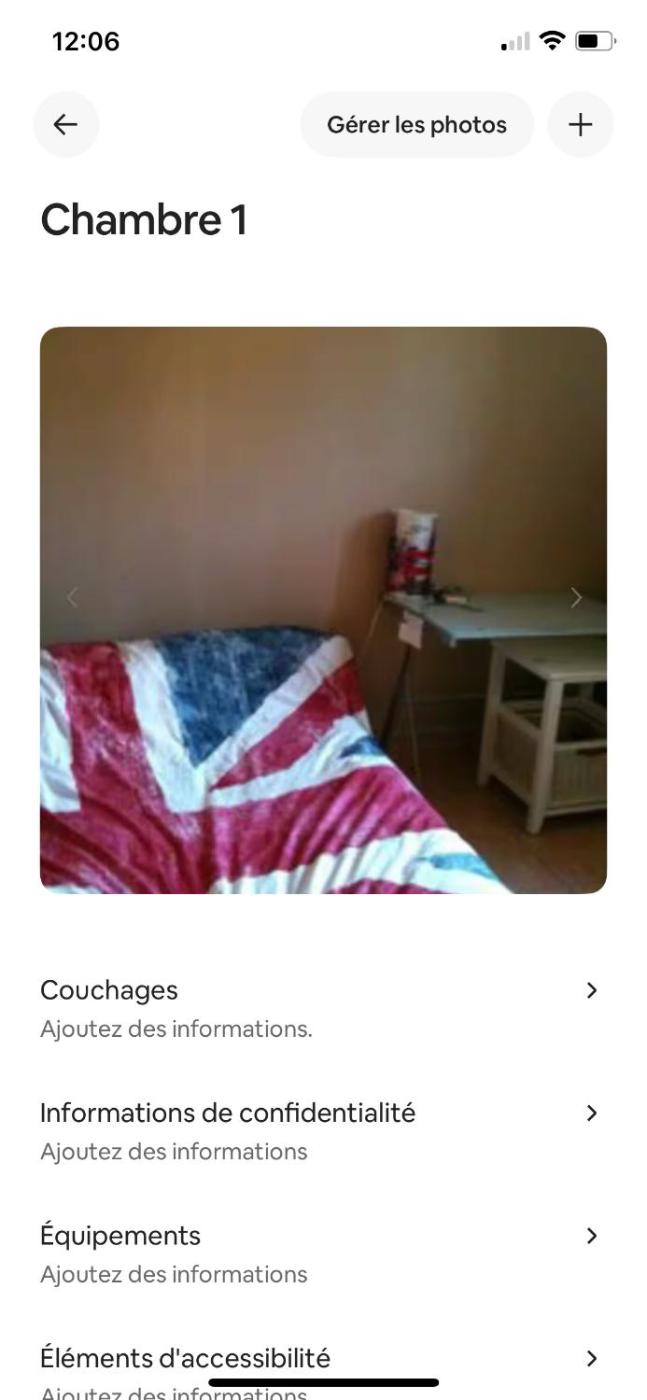Open Informations de confidentialité
This screenshot has height=1400, width=647.
pyautogui.click(x=322, y=1129)
